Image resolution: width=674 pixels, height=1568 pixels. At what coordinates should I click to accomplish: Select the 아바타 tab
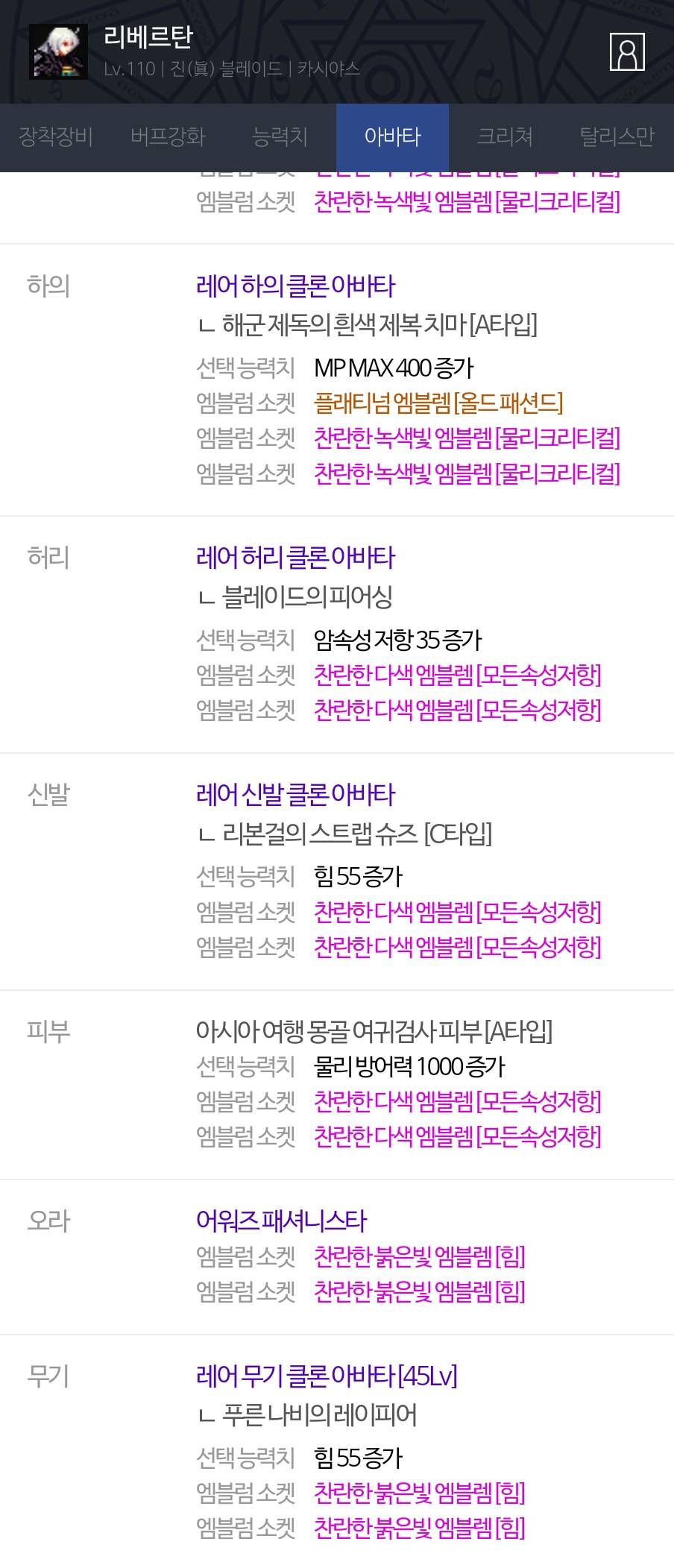click(x=392, y=137)
